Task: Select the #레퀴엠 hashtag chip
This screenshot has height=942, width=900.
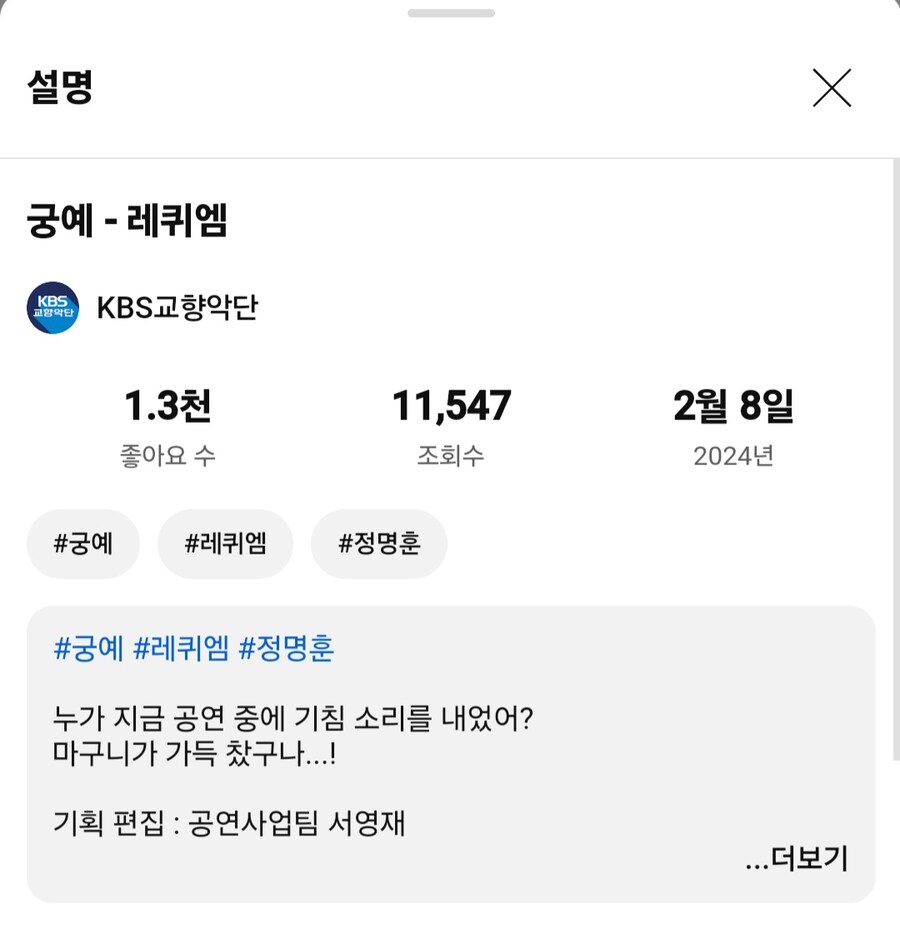Action: tap(224, 544)
